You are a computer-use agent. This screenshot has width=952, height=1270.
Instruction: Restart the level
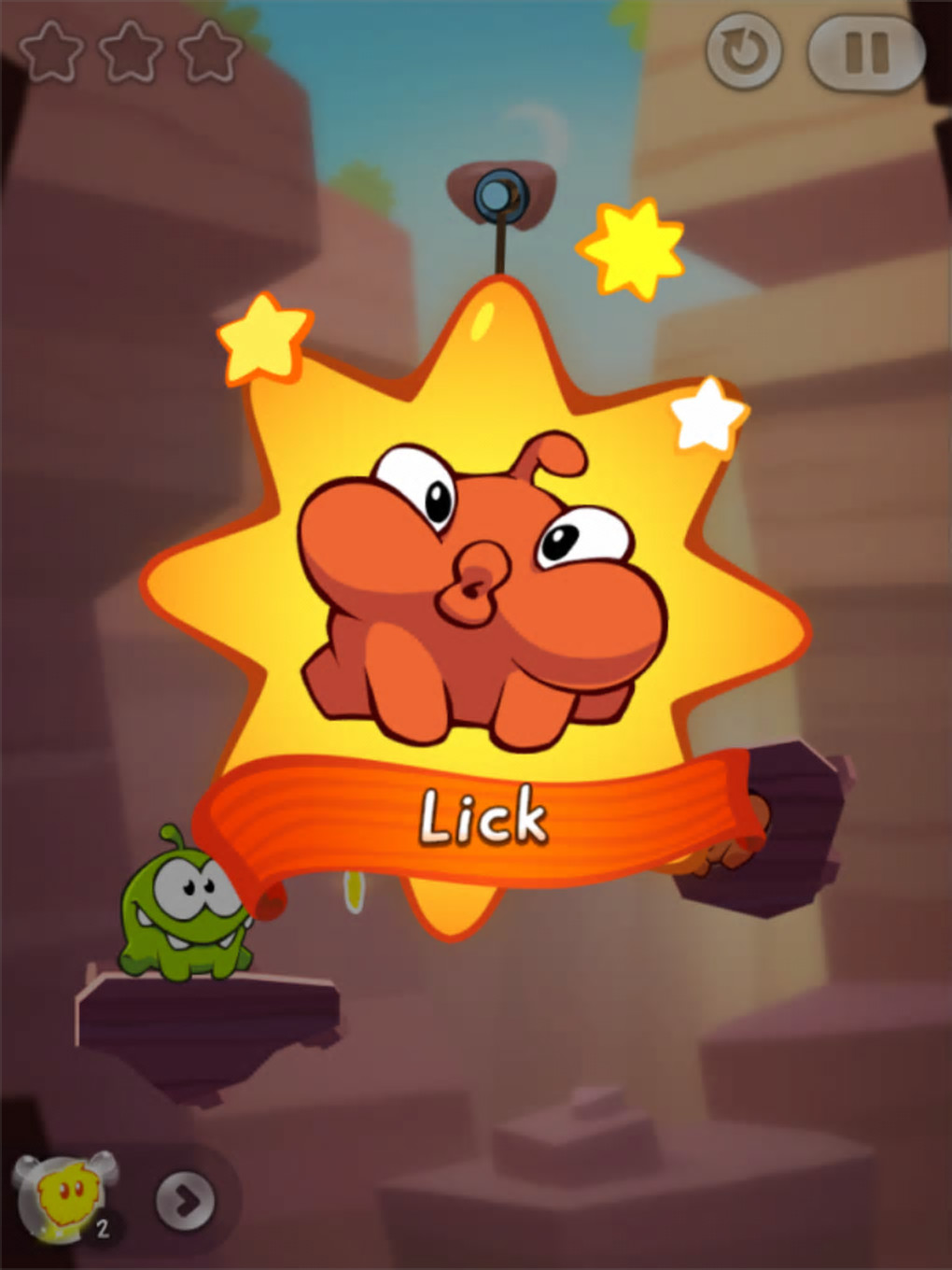pos(743,52)
